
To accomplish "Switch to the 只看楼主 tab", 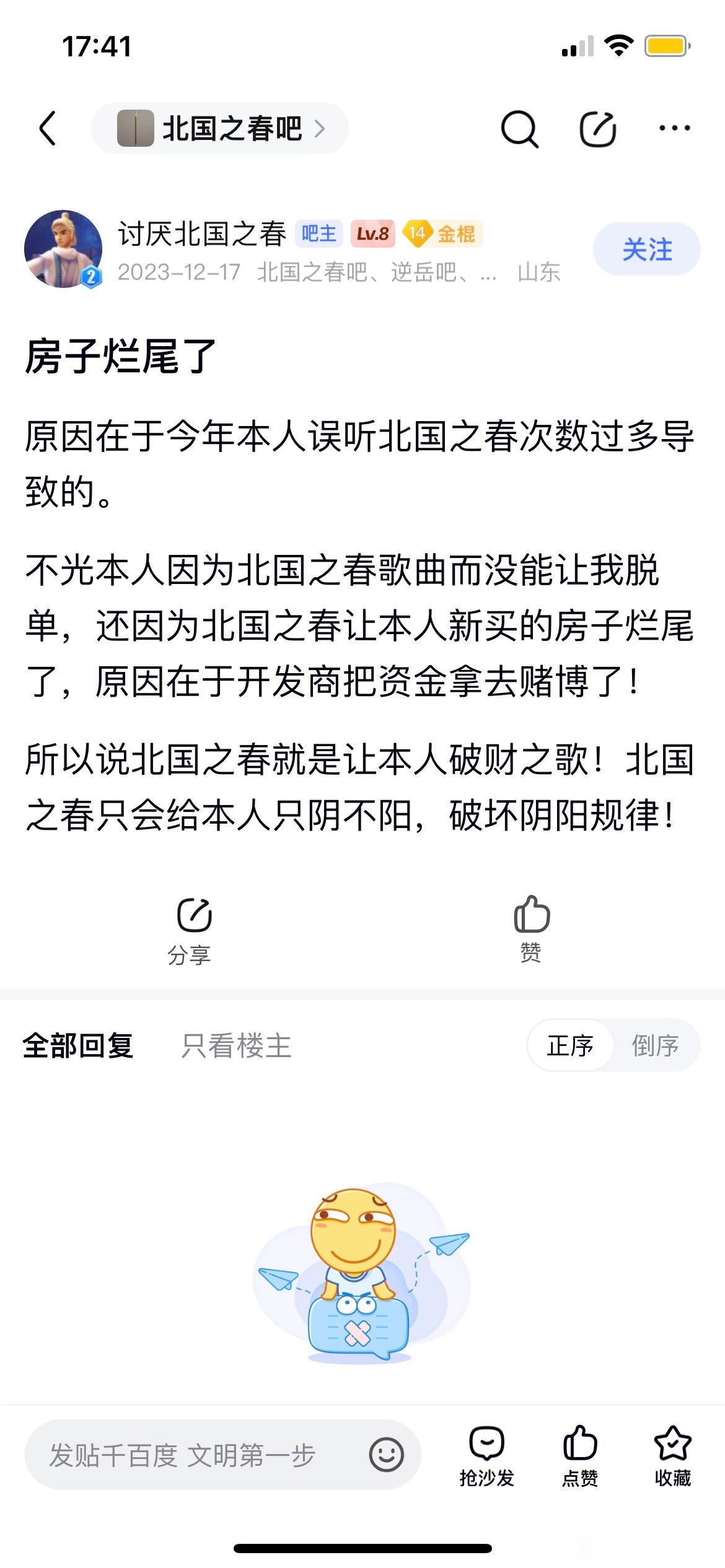I will point(236,1045).
